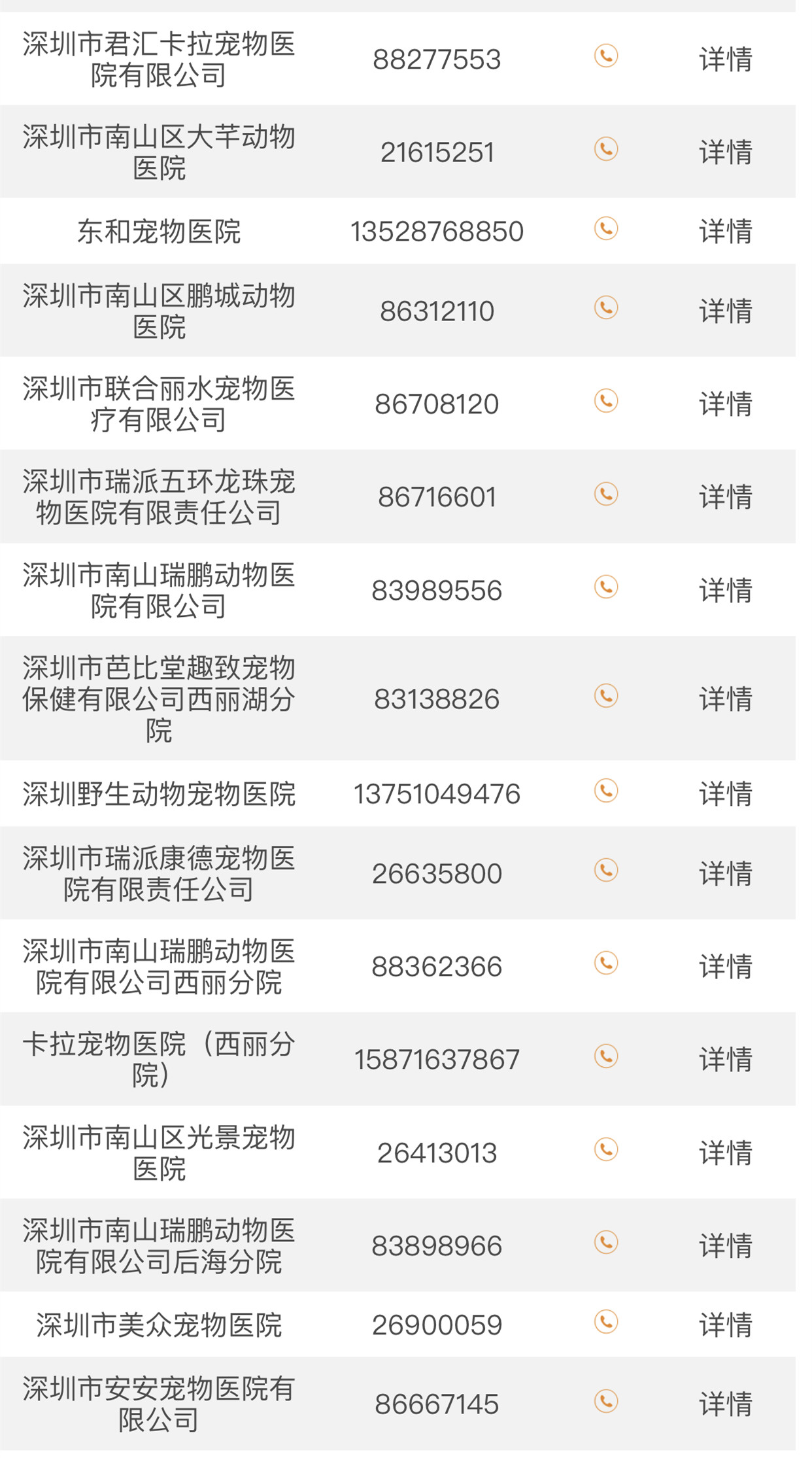This screenshot has width=812, height=1458.
Task: Call 深圳市君汇卡拉宠物医院 via phone icon
Action: point(606,56)
